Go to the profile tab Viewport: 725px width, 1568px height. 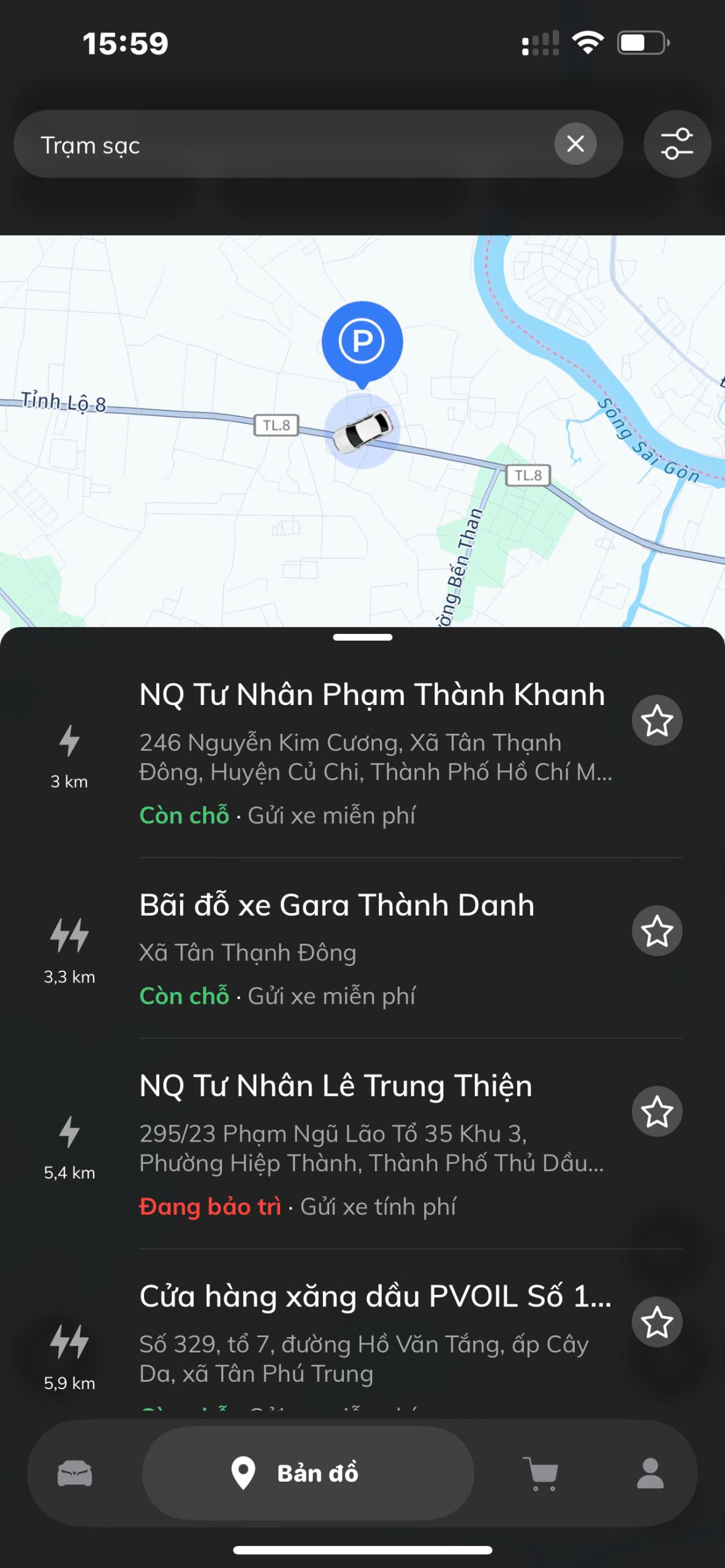point(650,1473)
